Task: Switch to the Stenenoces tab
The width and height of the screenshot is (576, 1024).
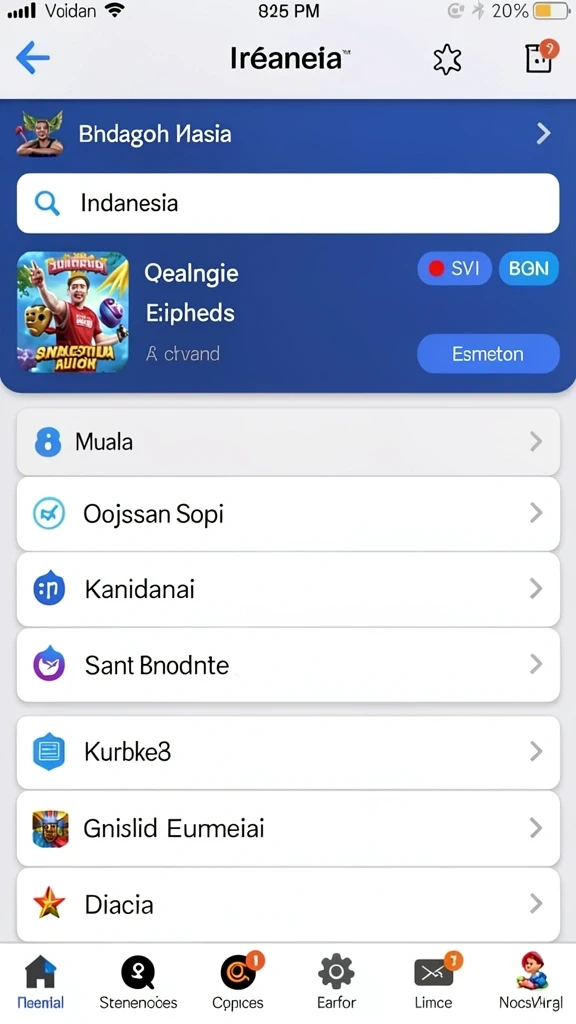Action: (138, 982)
